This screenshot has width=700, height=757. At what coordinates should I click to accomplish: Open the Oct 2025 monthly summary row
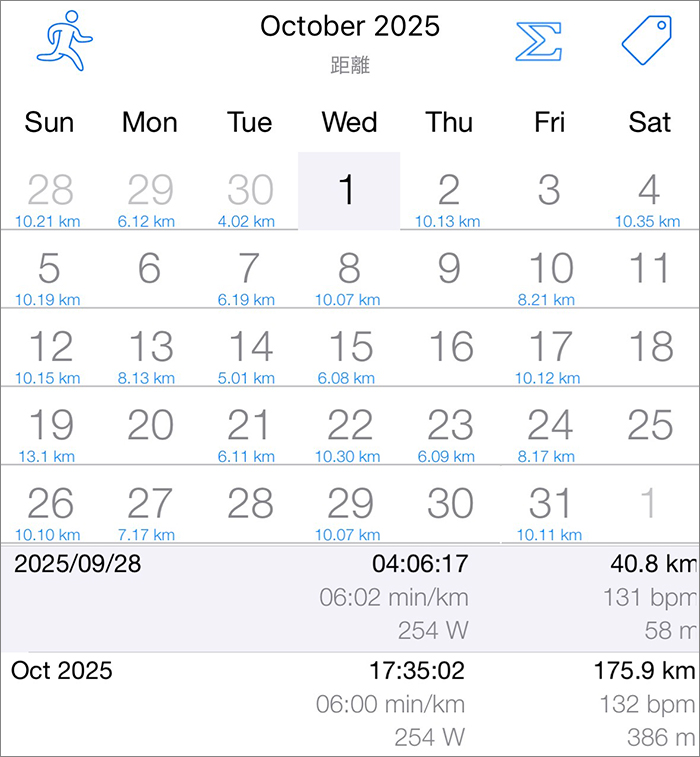click(x=350, y=704)
